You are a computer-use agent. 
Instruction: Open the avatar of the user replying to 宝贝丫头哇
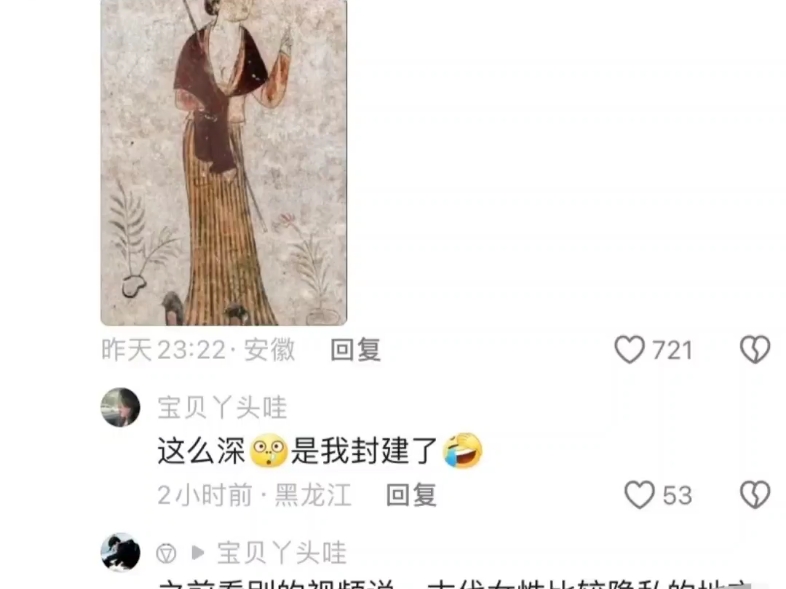click(x=121, y=552)
